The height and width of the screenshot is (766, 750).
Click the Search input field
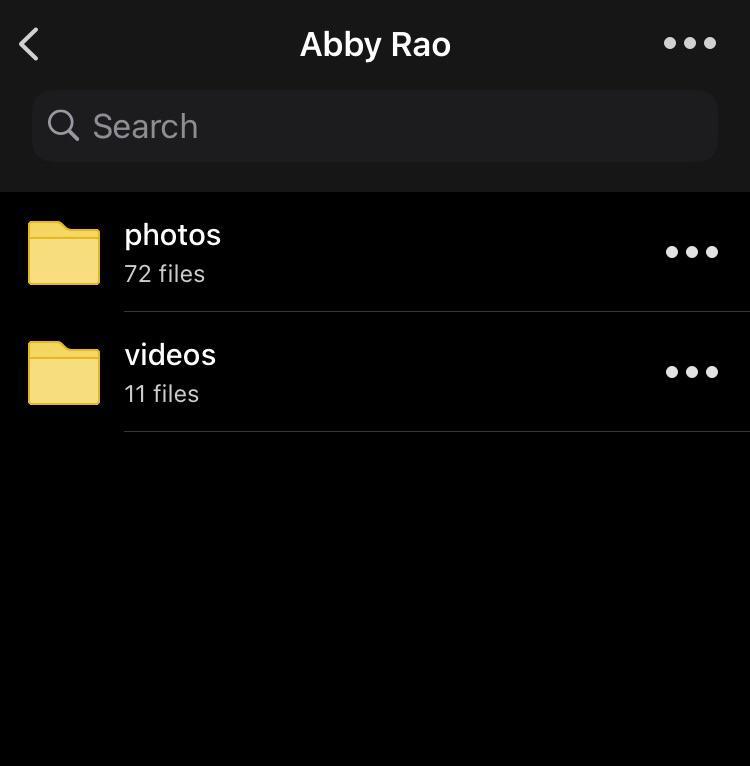[x=375, y=126]
